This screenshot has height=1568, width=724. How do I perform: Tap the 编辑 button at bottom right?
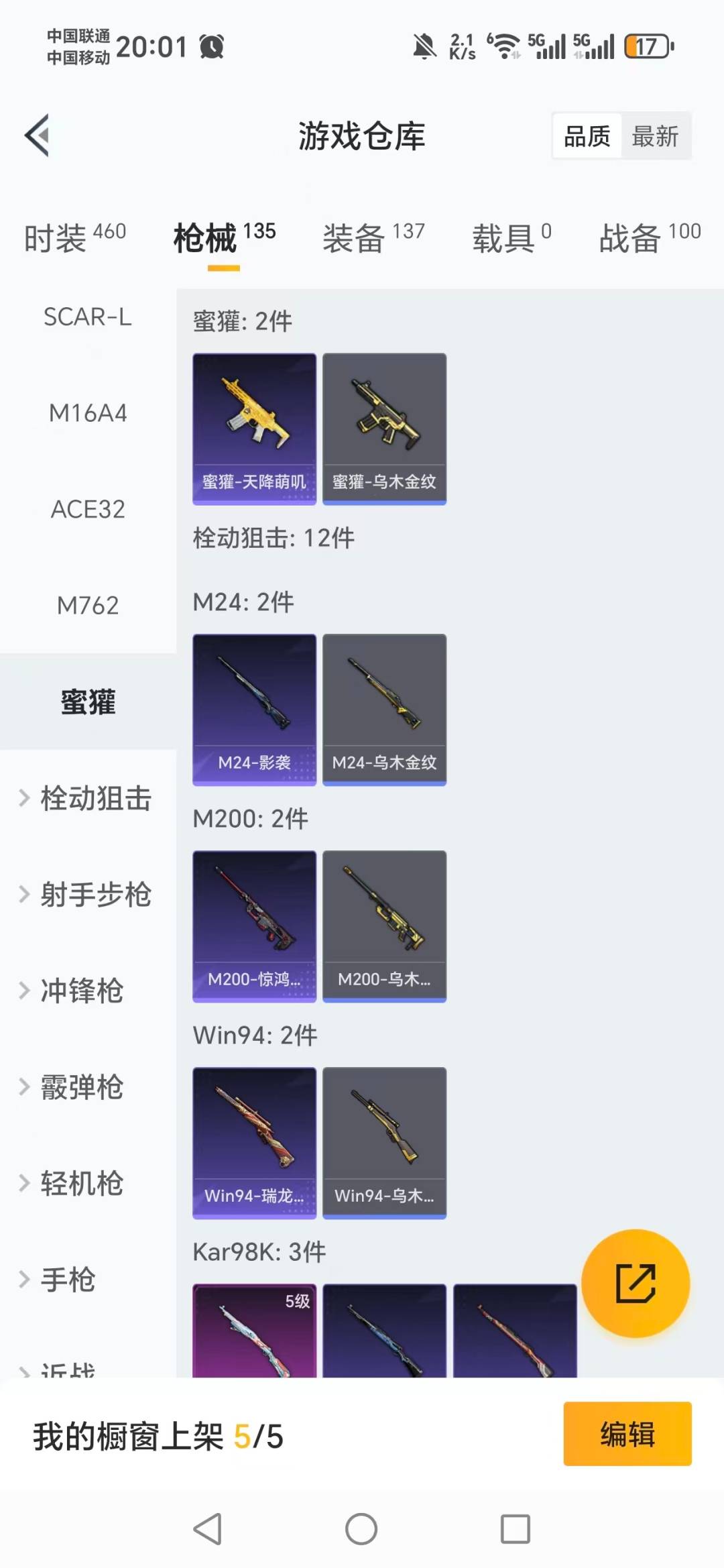point(627,1433)
